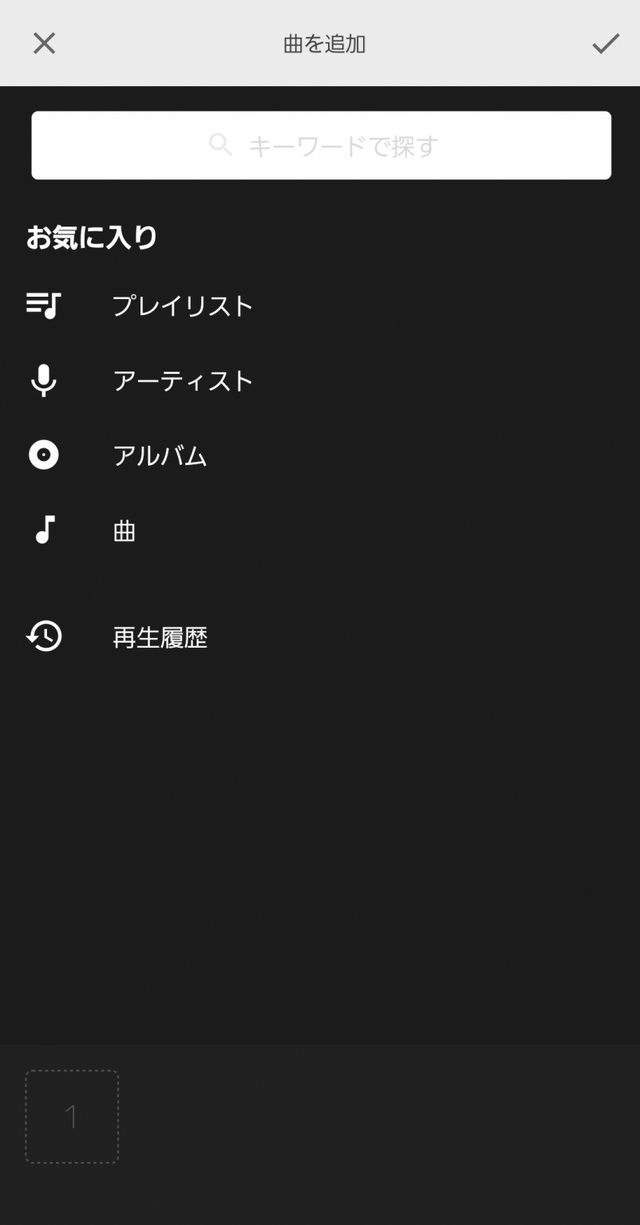Select the empty song slot 1
The width and height of the screenshot is (640, 1225).
point(72,1116)
